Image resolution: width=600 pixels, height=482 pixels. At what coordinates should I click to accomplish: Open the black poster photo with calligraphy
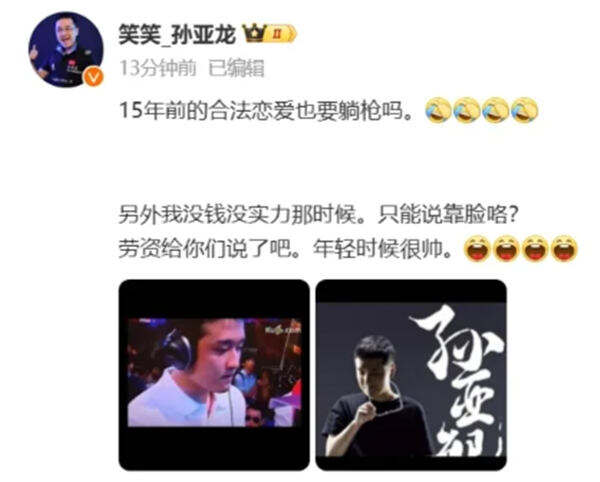tap(411, 367)
